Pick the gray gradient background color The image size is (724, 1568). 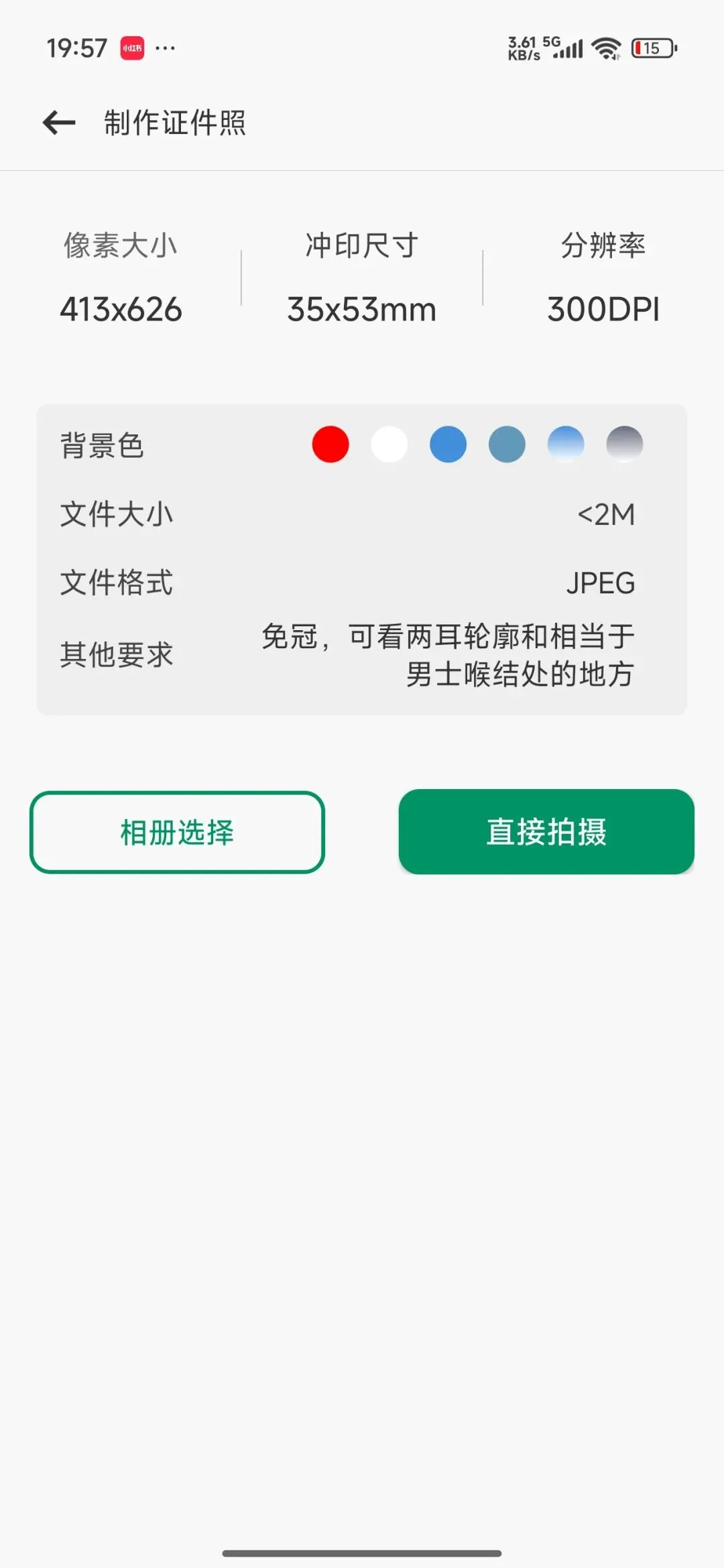click(x=625, y=444)
